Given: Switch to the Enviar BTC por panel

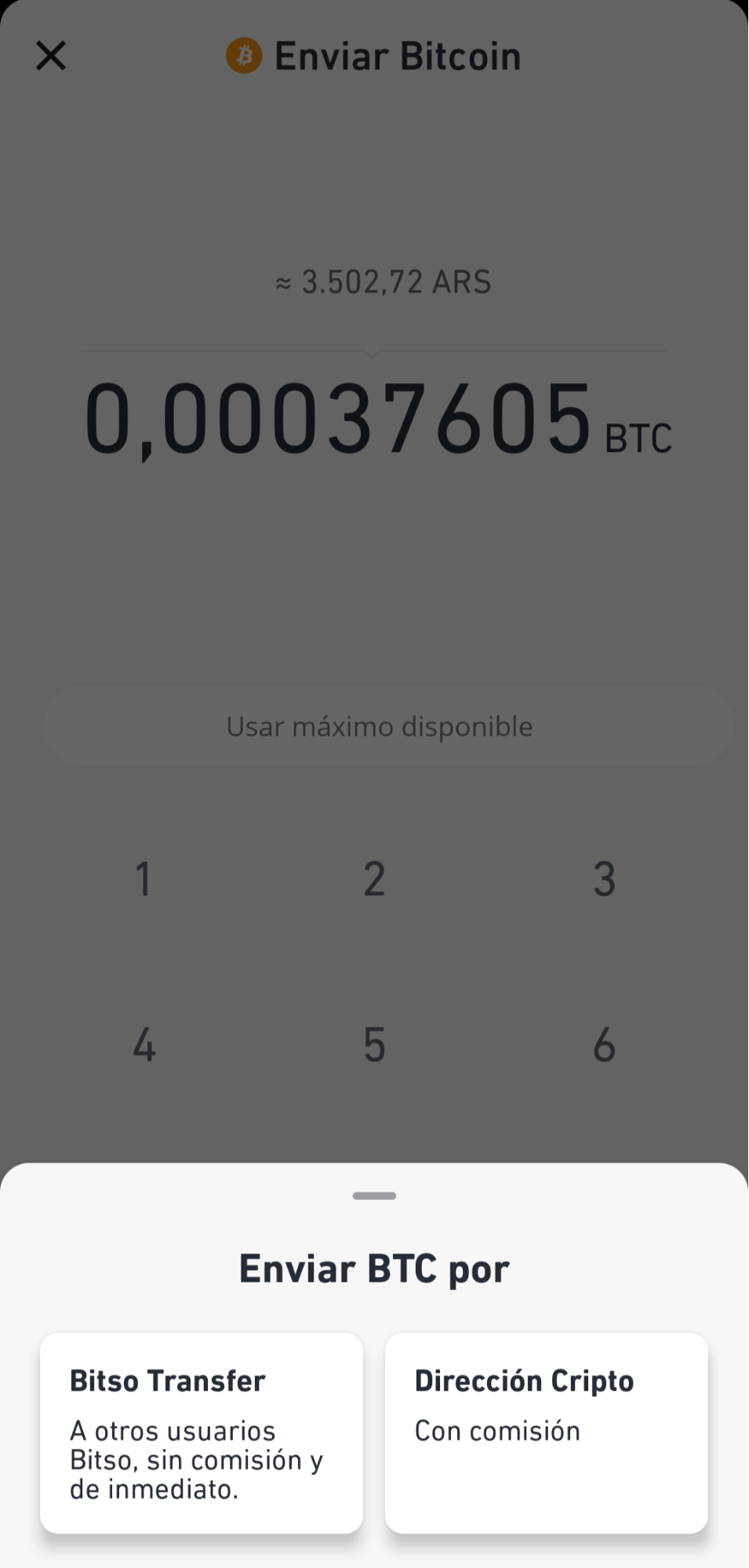Looking at the screenshot, I should tap(374, 1267).
